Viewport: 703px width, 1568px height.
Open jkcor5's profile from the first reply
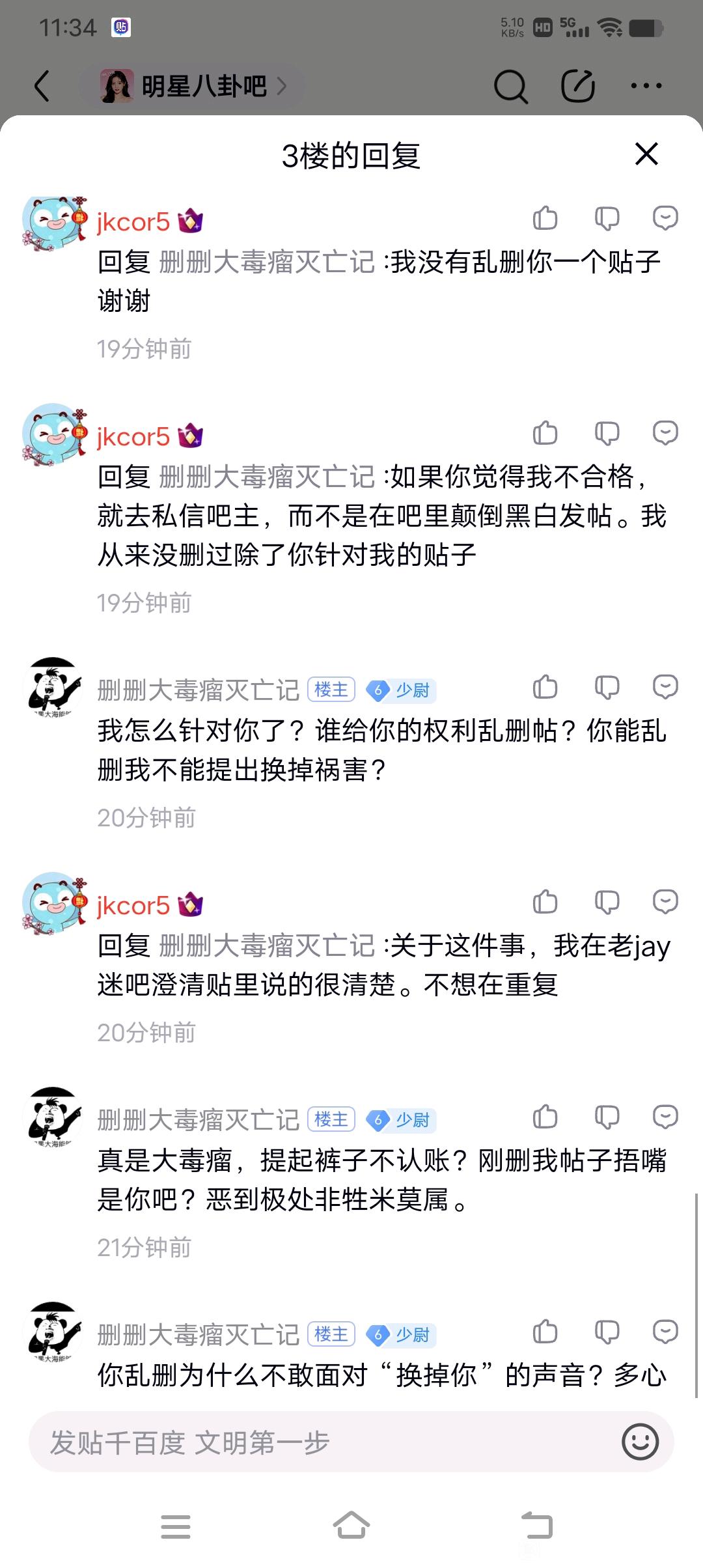(133, 221)
